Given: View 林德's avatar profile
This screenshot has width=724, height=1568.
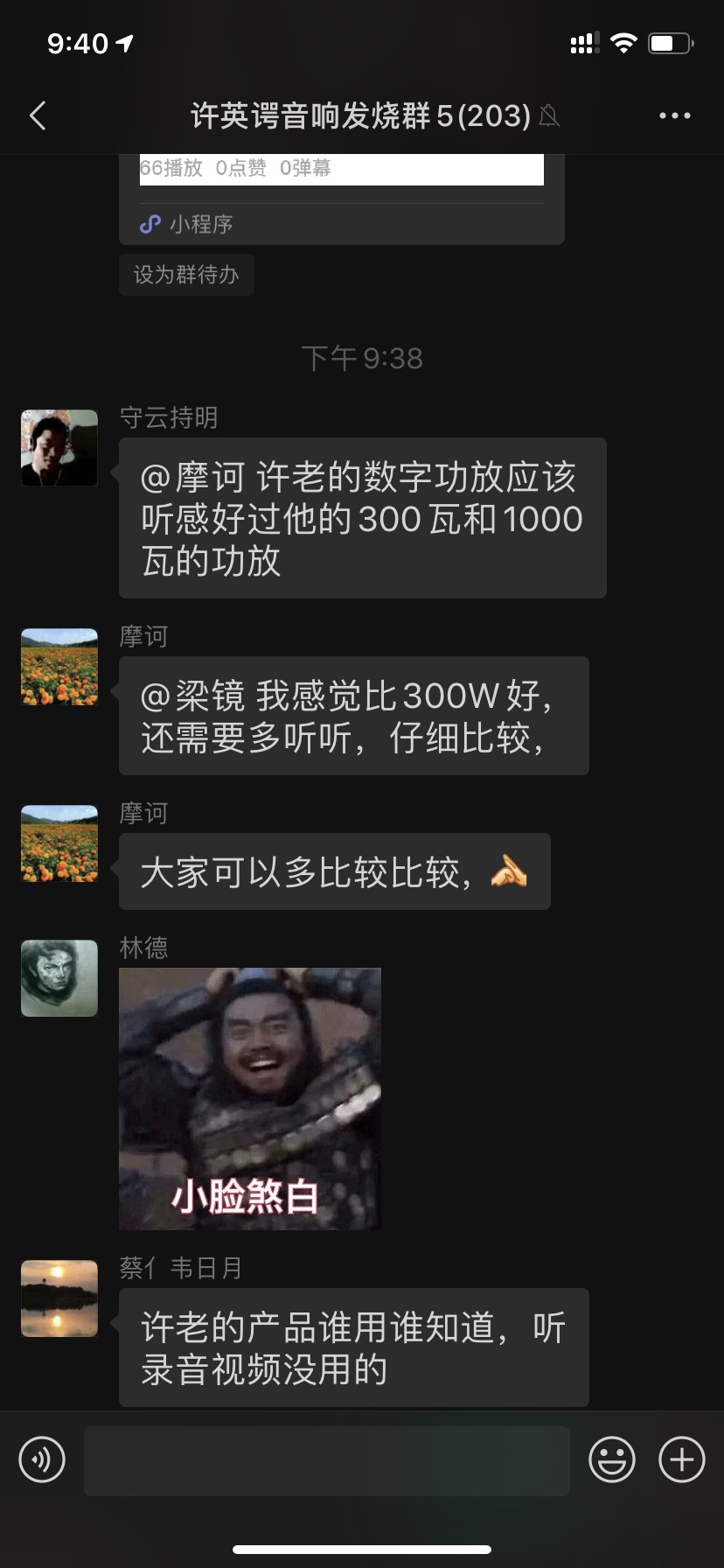Looking at the screenshot, I should pos(59,978).
